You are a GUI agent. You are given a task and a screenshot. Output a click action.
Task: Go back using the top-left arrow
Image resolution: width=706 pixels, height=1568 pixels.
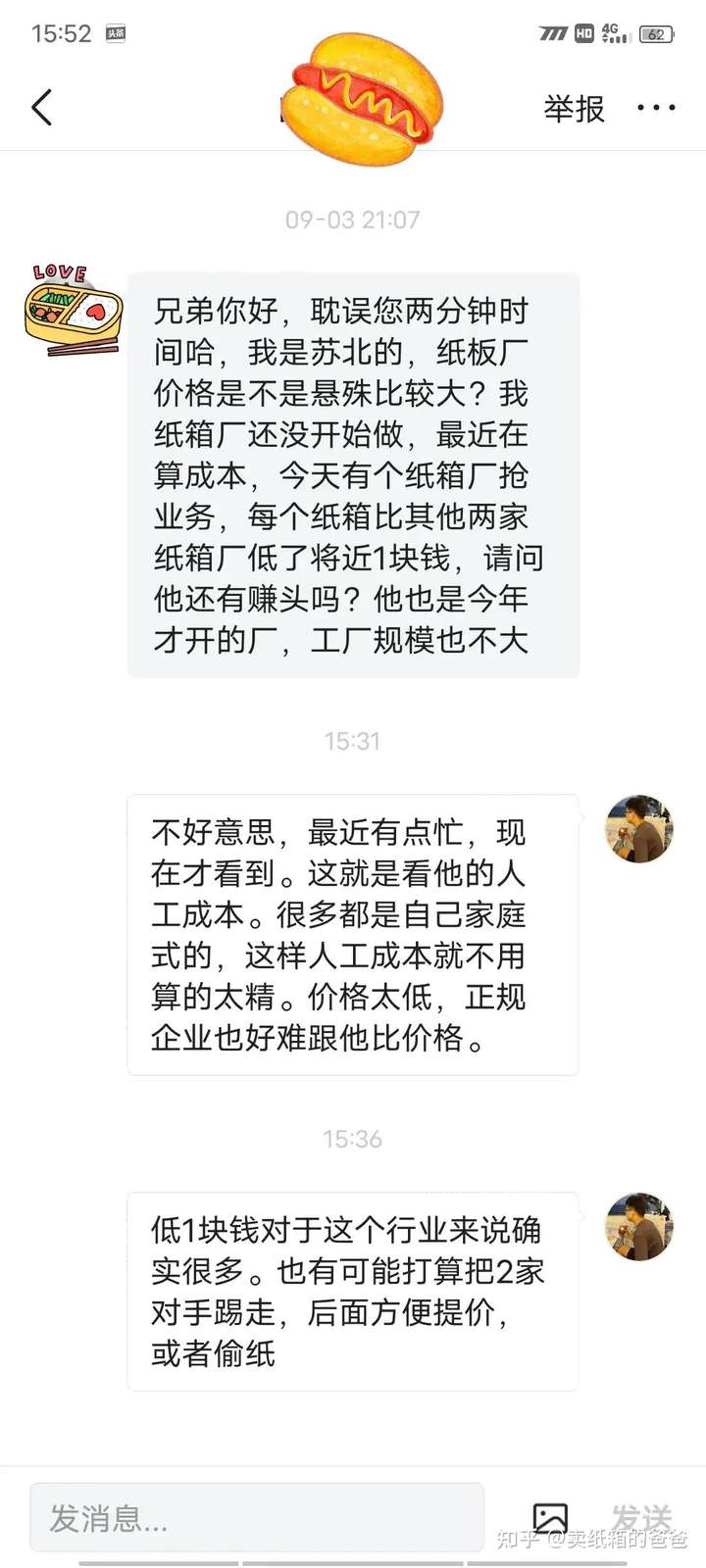coord(42,108)
